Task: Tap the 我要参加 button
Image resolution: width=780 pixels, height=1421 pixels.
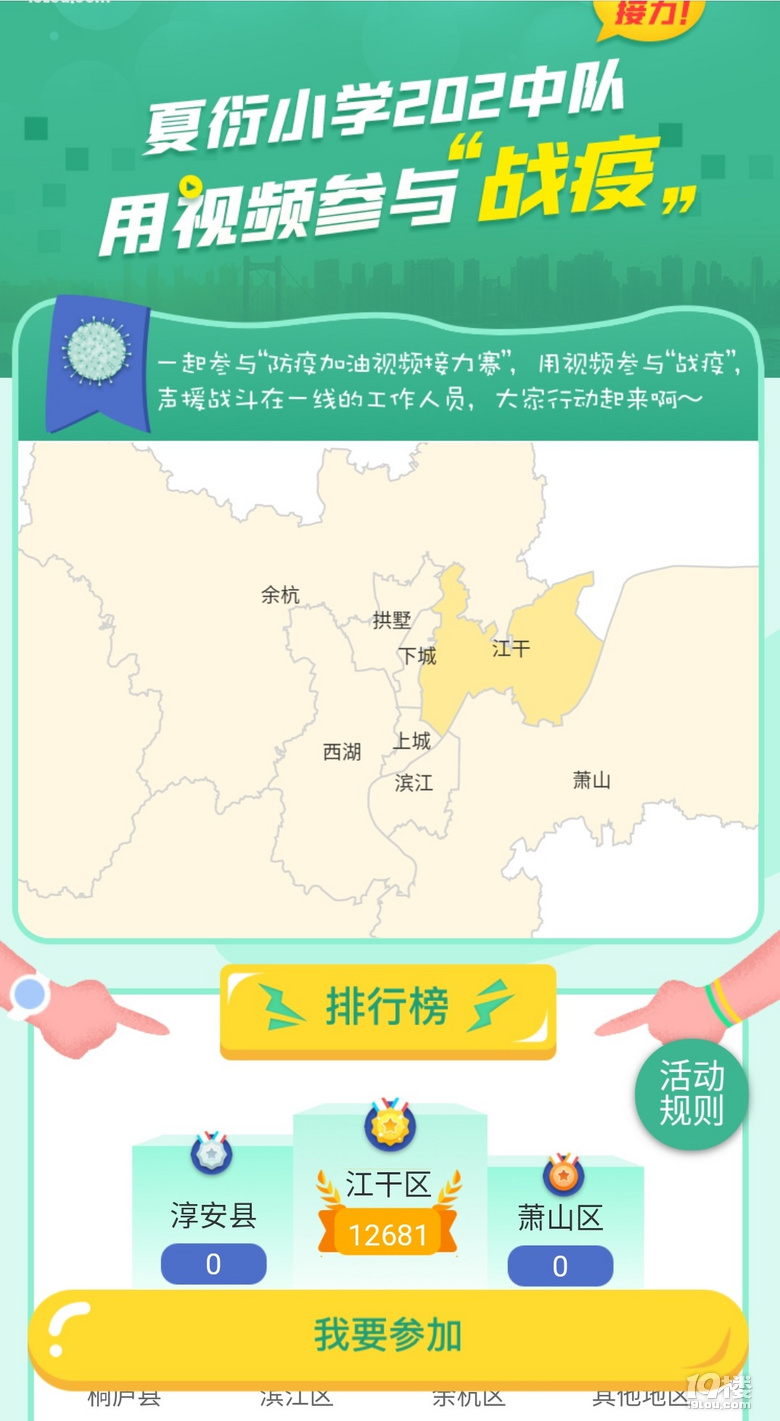Action: coord(388,1336)
